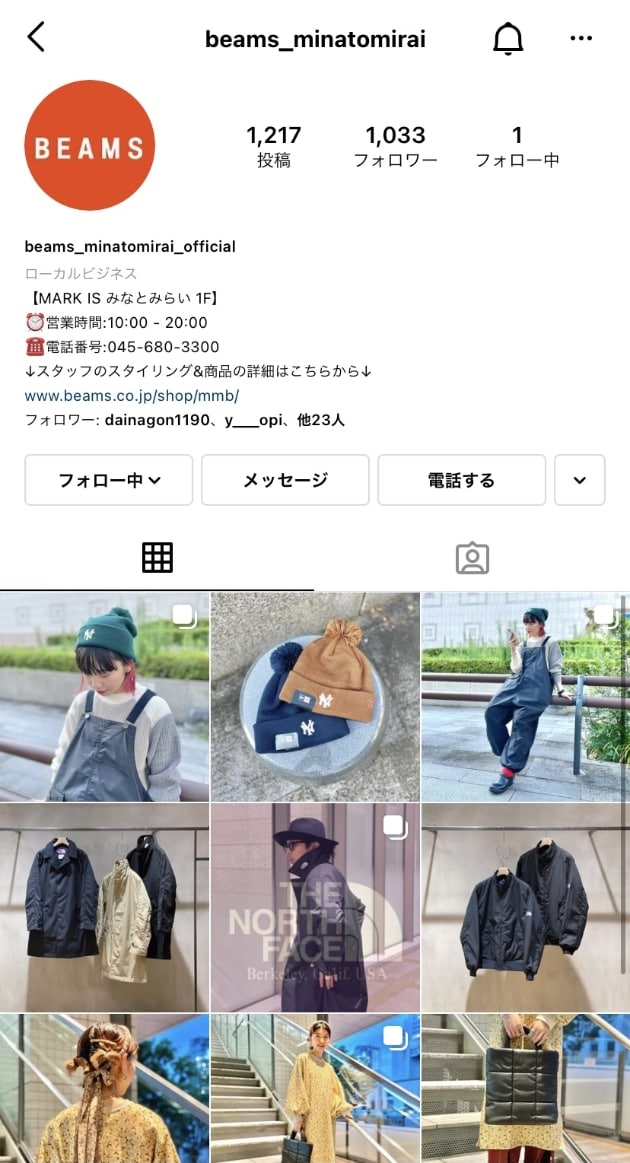Image resolution: width=630 pixels, height=1163 pixels.
Task: Open the three-dot overflow menu
Action: click(581, 39)
